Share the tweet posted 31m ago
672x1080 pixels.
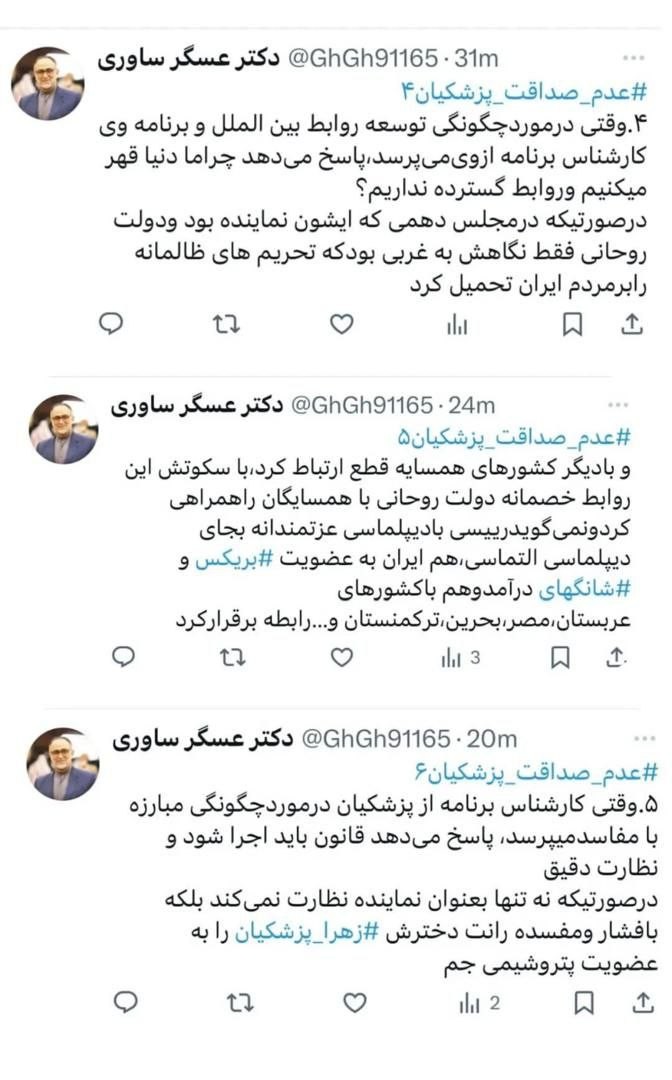pos(631,324)
